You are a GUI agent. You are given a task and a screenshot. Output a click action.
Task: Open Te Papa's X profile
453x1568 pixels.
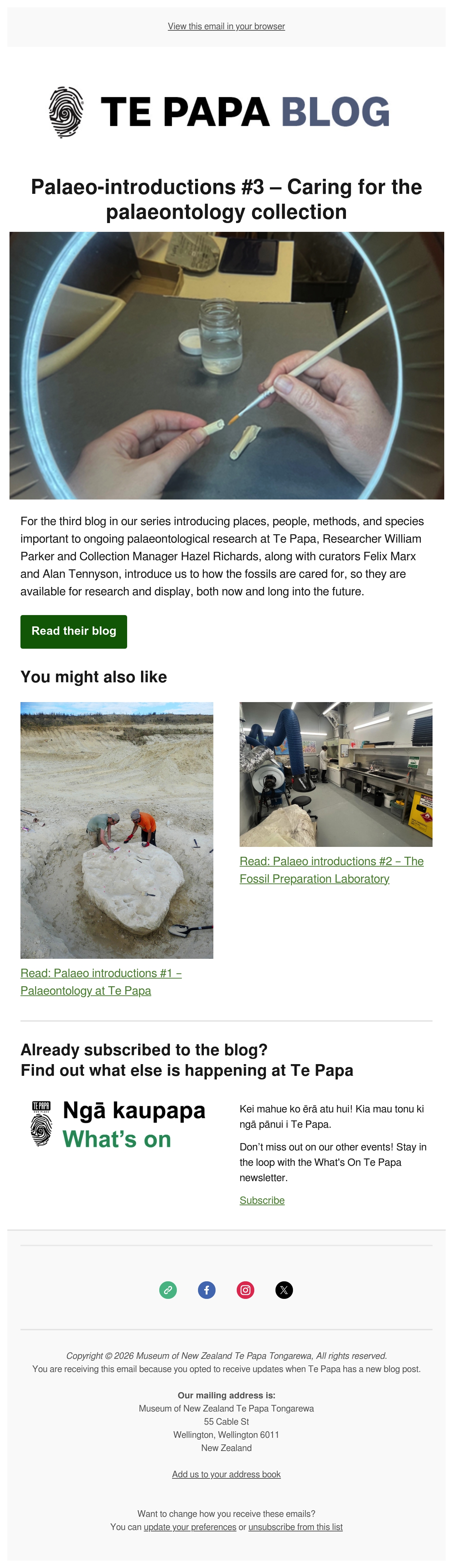coord(284,1290)
